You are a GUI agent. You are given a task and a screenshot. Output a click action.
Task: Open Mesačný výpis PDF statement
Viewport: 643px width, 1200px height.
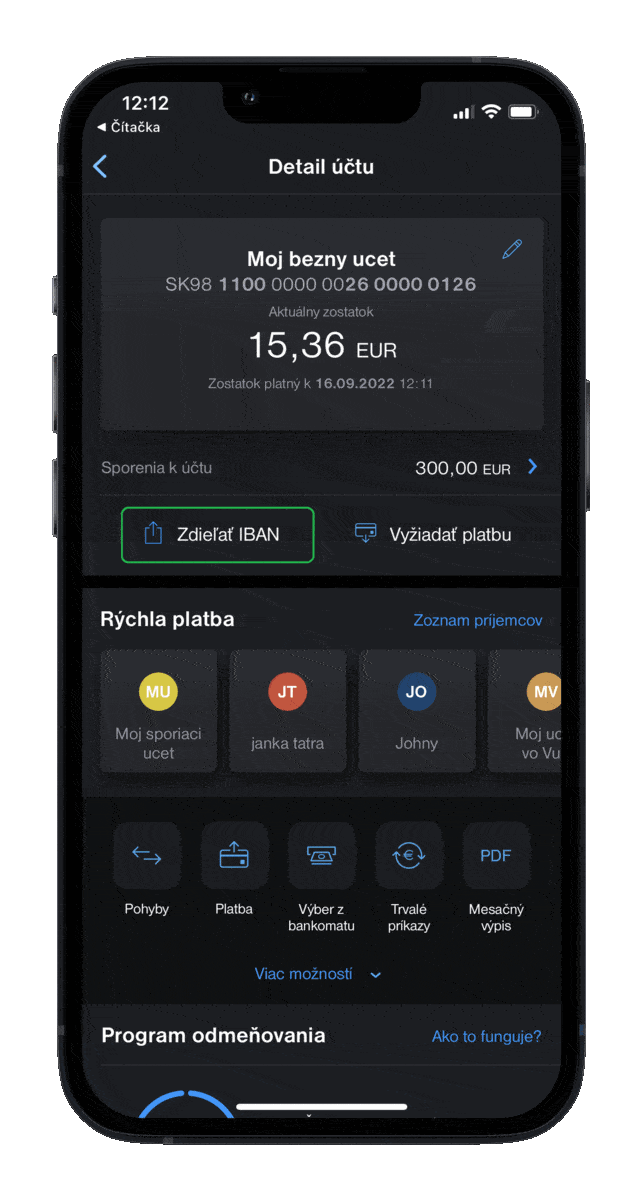pyautogui.click(x=496, y=877)
